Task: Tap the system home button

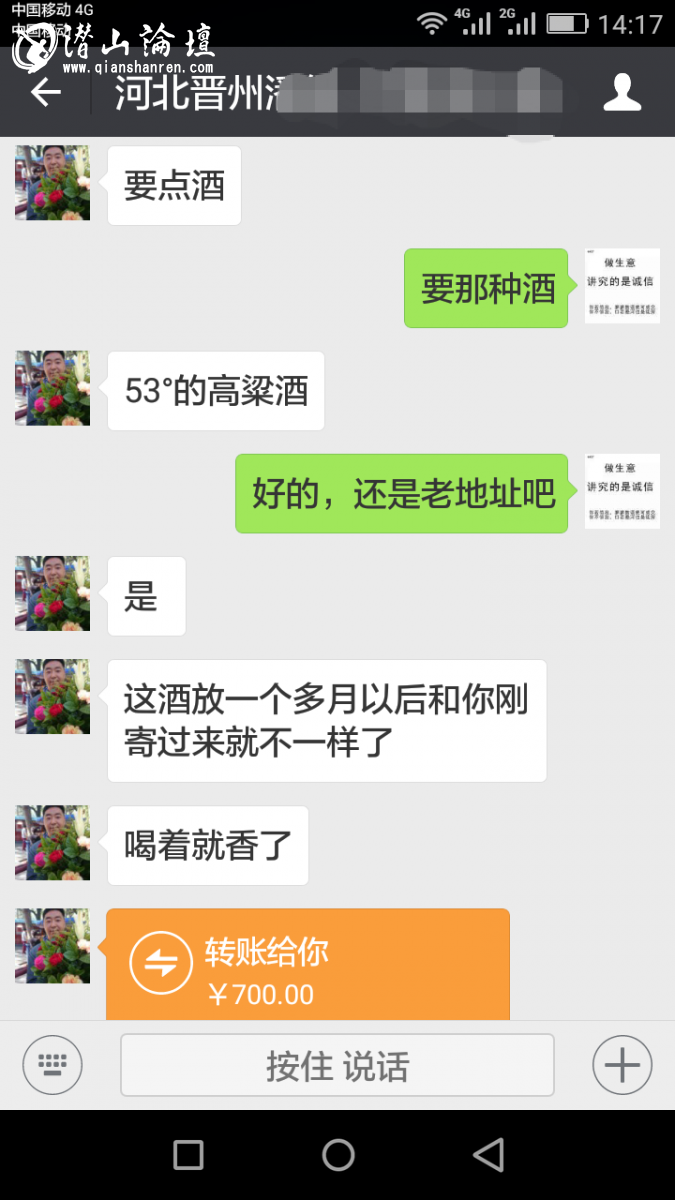Action: [x=338, y=1155]
